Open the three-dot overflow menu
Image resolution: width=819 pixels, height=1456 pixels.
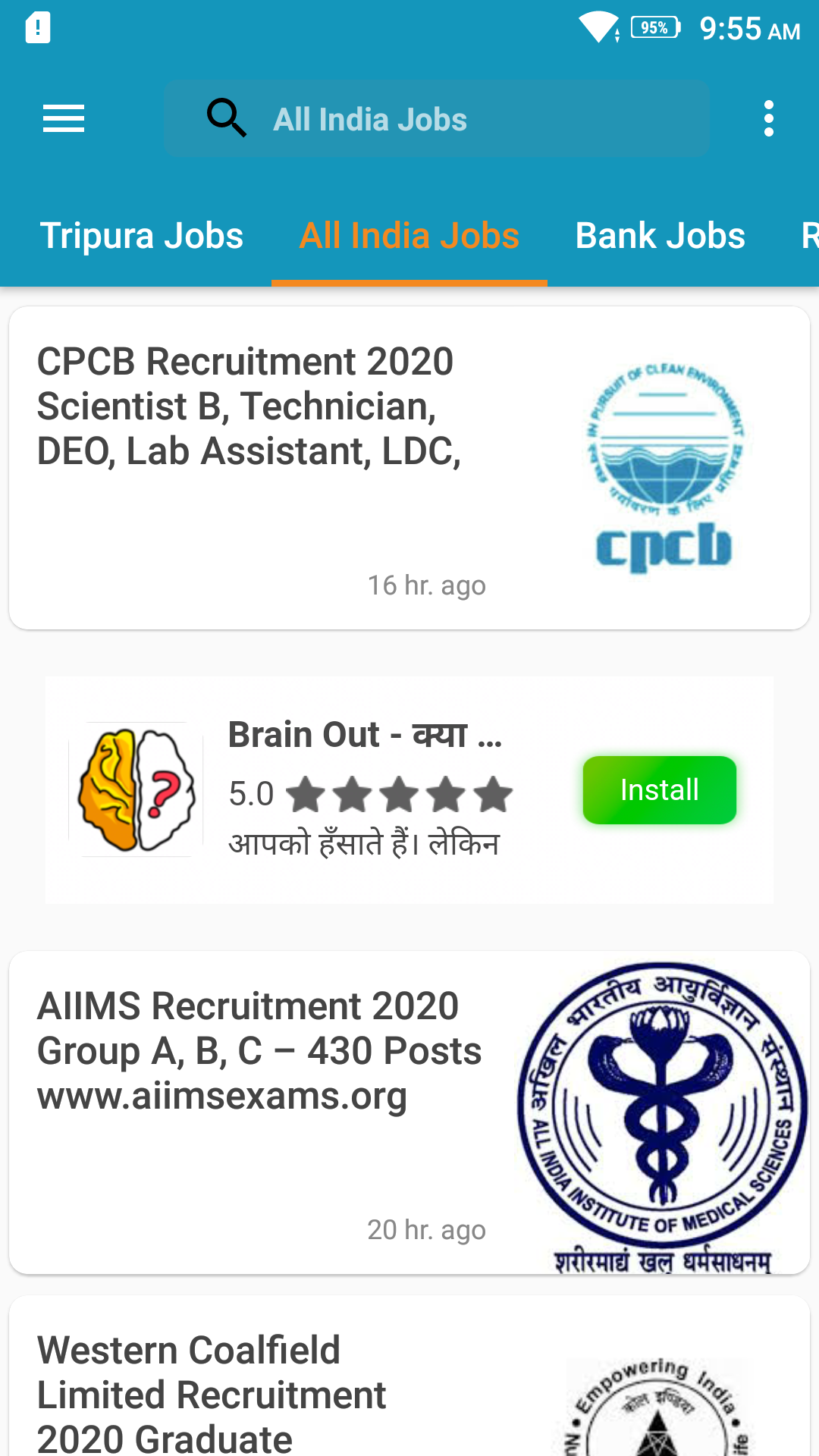point(769,119)
